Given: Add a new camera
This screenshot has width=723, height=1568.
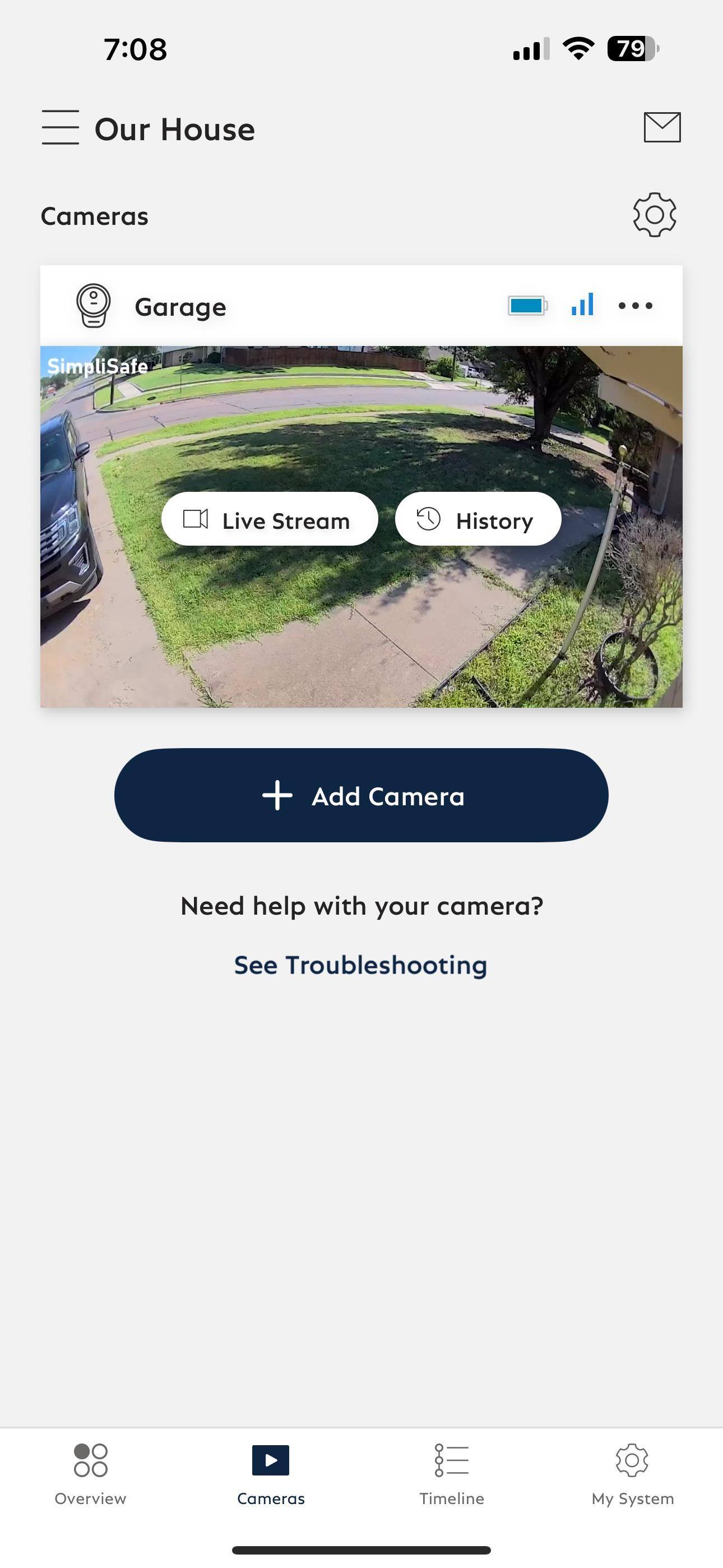Looking at the screenshot, I should point(361,796).
